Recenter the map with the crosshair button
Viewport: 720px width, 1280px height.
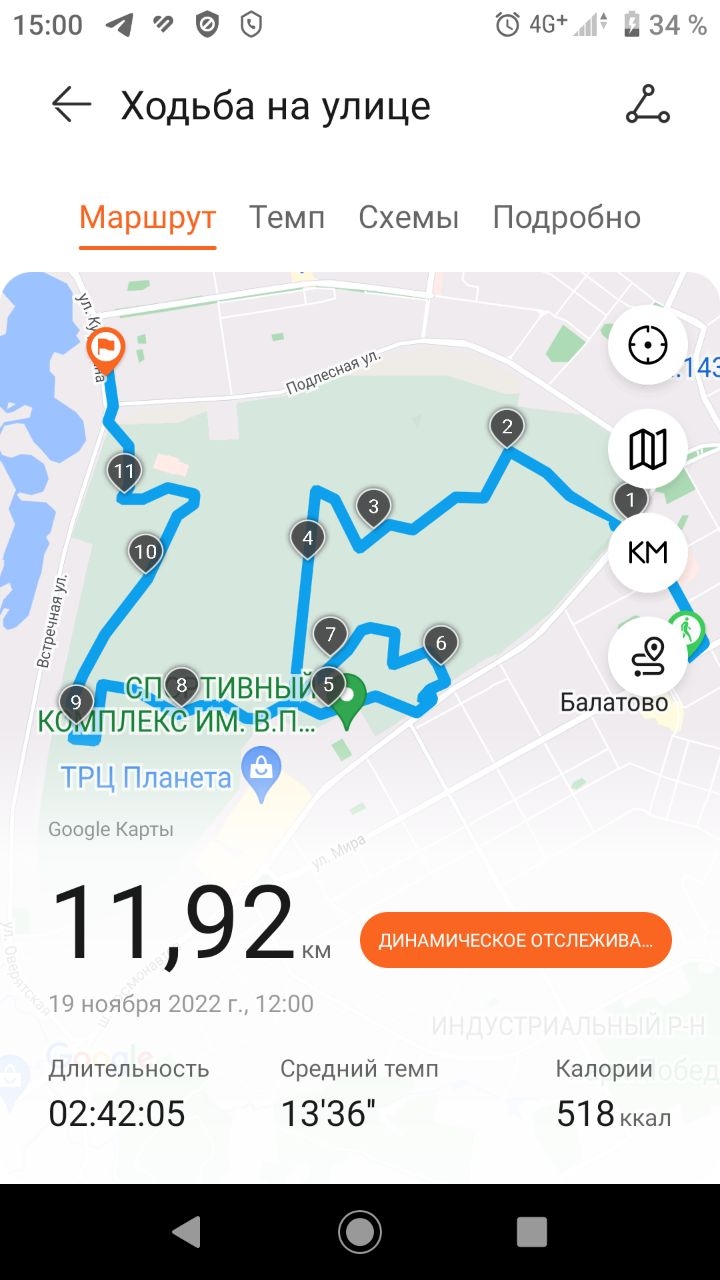(x=647, y=346)
